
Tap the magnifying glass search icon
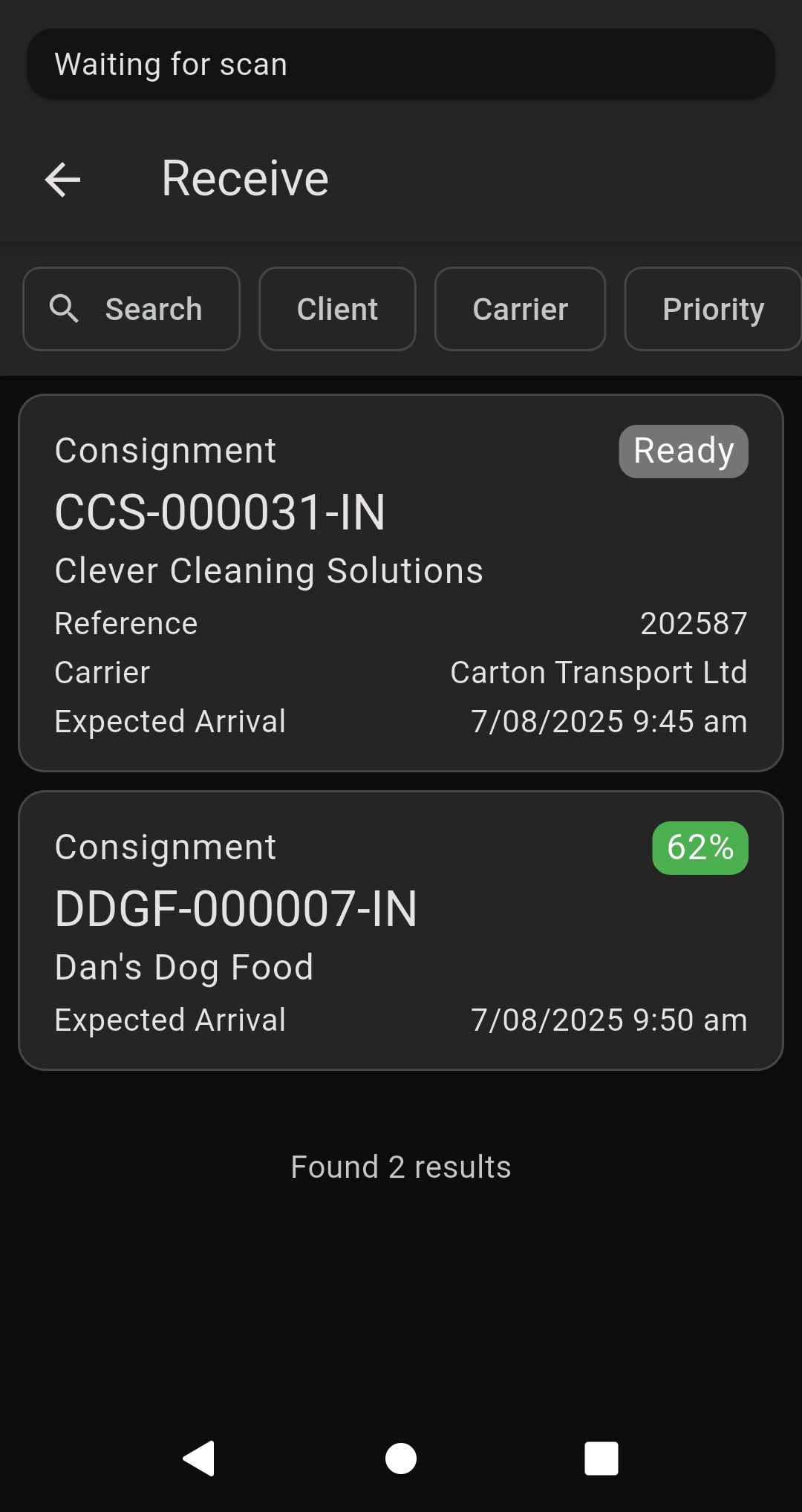click(65, 309)
